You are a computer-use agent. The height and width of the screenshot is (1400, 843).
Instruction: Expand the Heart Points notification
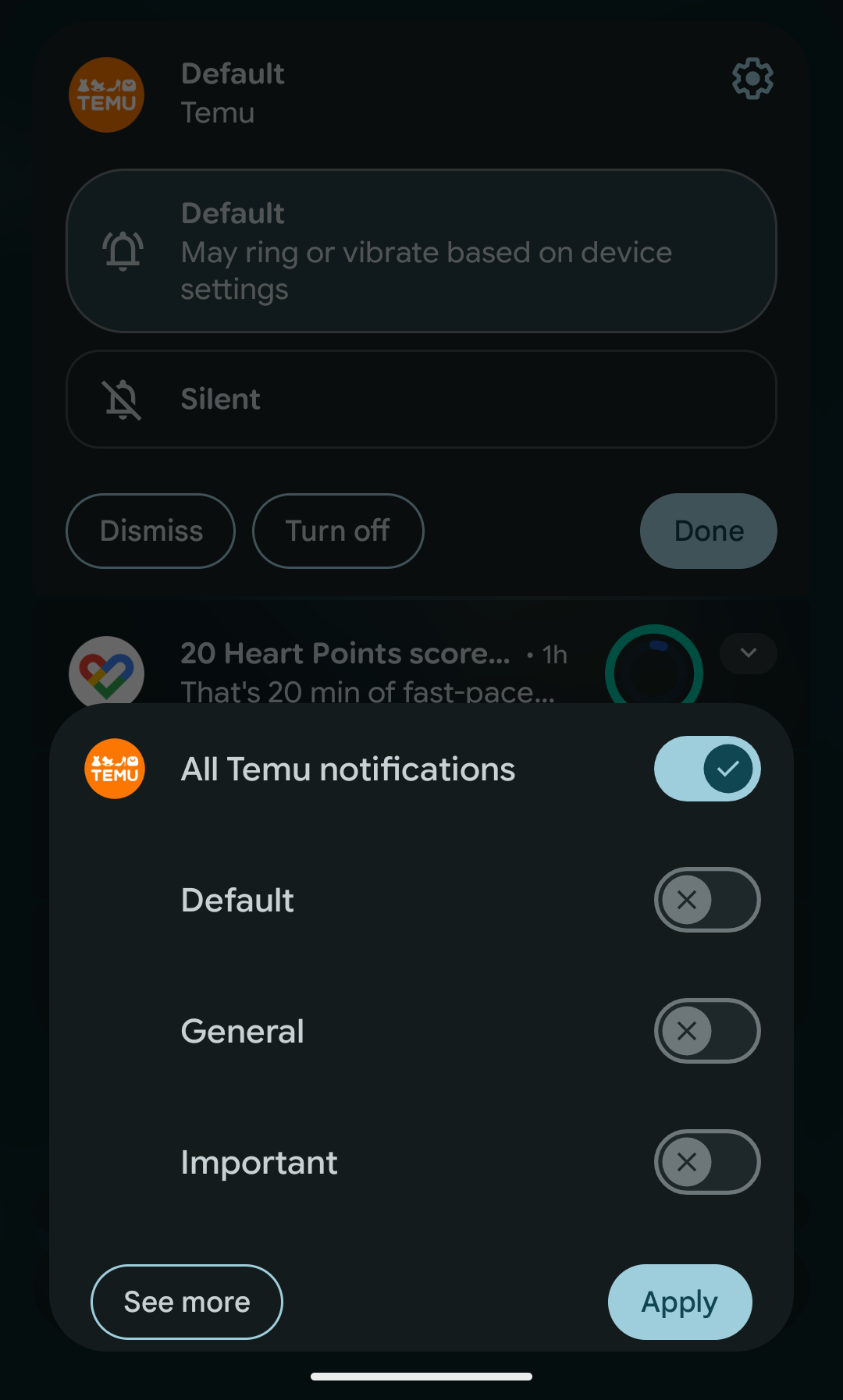click(749, 653)
